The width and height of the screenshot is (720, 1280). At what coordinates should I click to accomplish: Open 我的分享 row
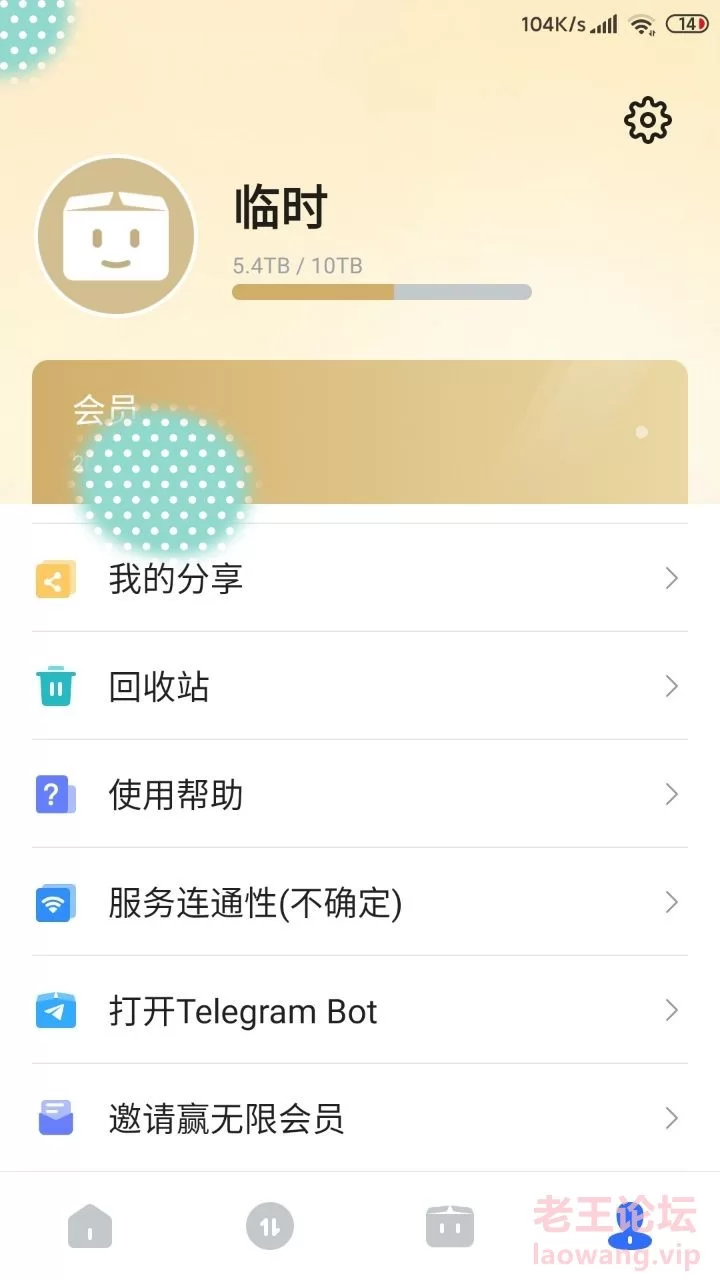[360, 579]
